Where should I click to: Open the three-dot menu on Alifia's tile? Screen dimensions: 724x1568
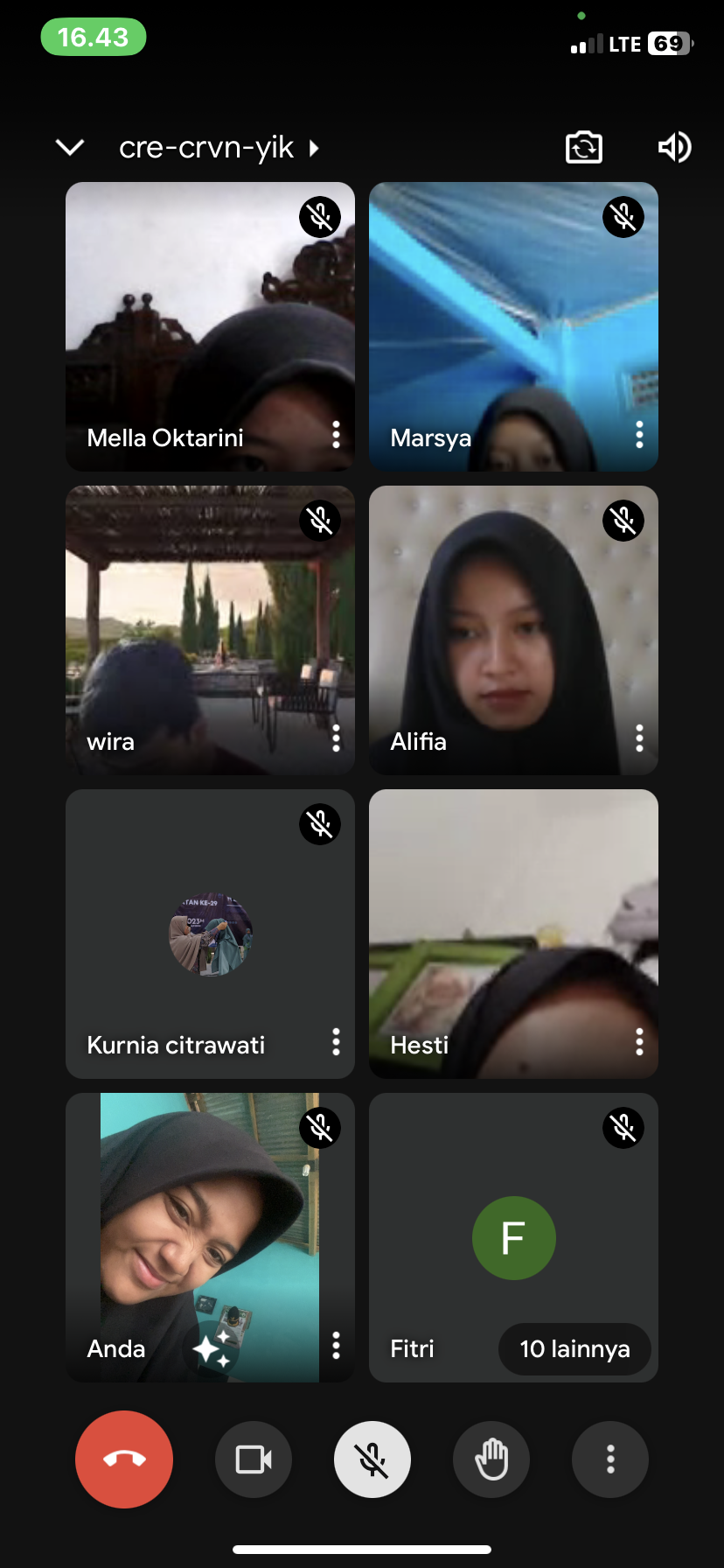(639, 738)
